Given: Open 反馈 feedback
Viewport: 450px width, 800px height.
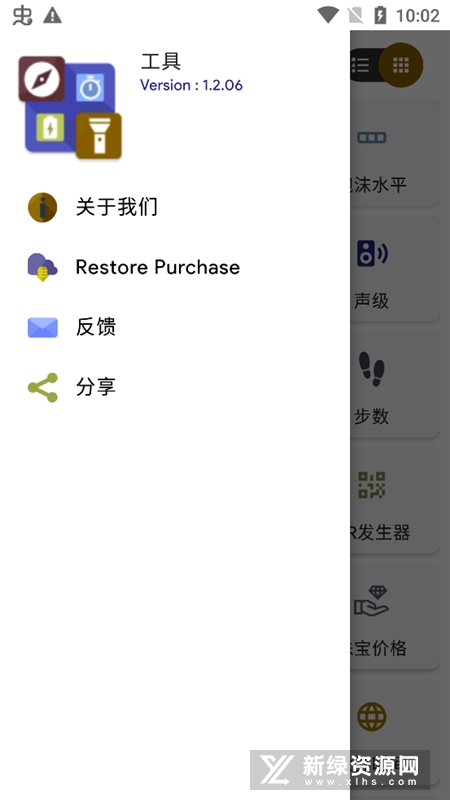Looking at the screenshot, I should [175, 327].
